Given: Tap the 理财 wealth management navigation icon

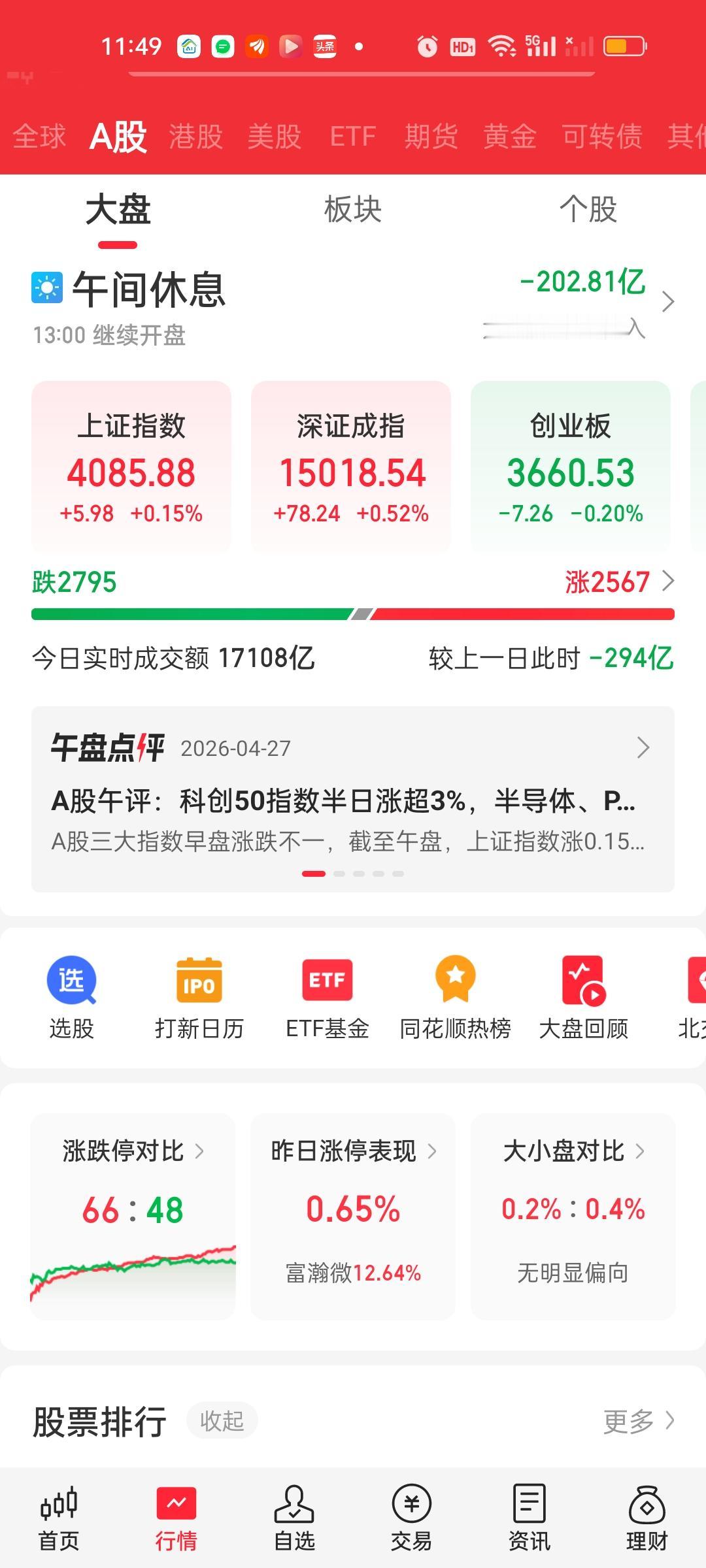Looking at the screenshot, I should [x=647, y=1516].
